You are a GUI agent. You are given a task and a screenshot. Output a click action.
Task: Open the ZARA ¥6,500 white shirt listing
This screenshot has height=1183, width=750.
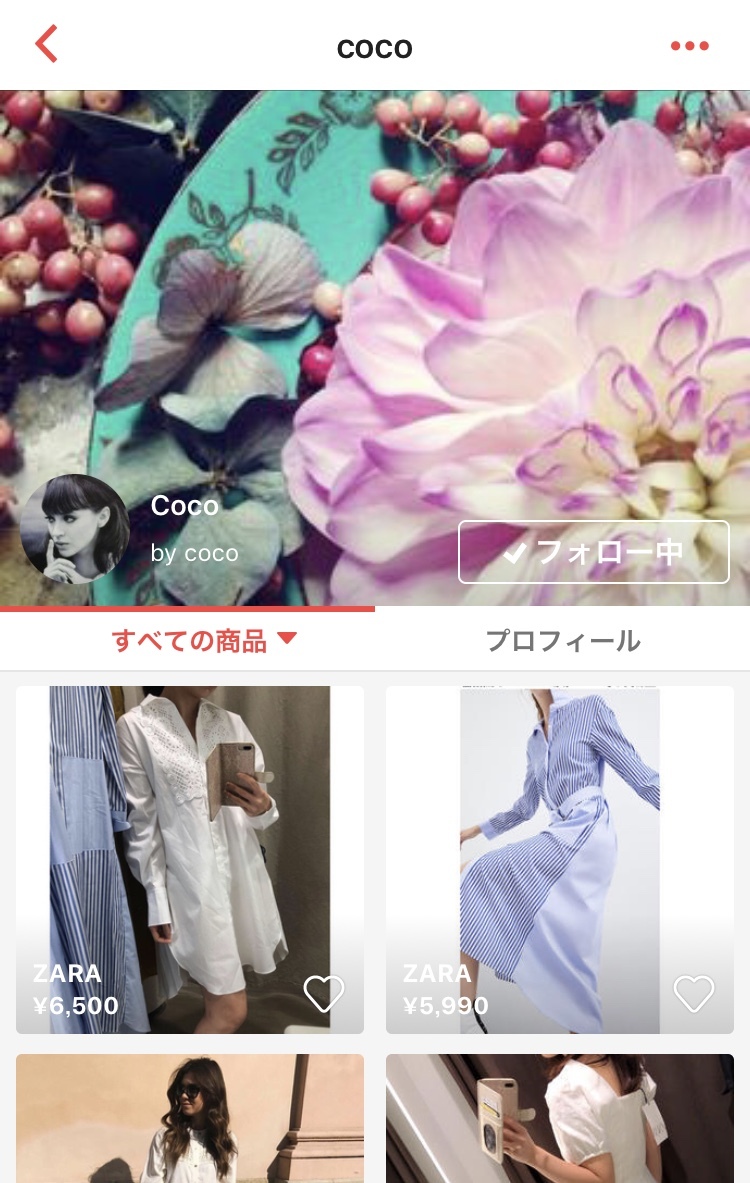point(190,840)
